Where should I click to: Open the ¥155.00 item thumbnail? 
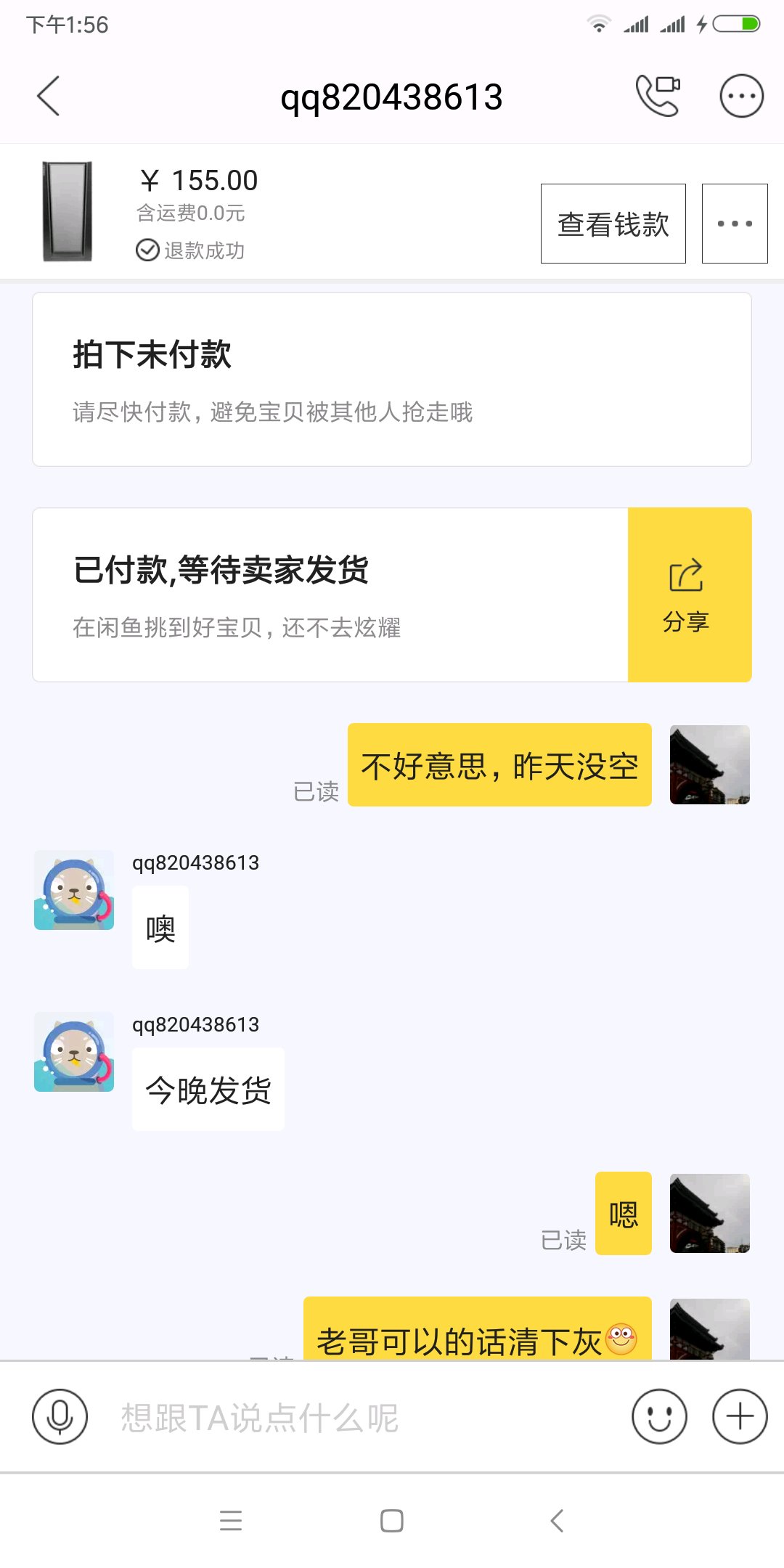(x=68, y=211)
